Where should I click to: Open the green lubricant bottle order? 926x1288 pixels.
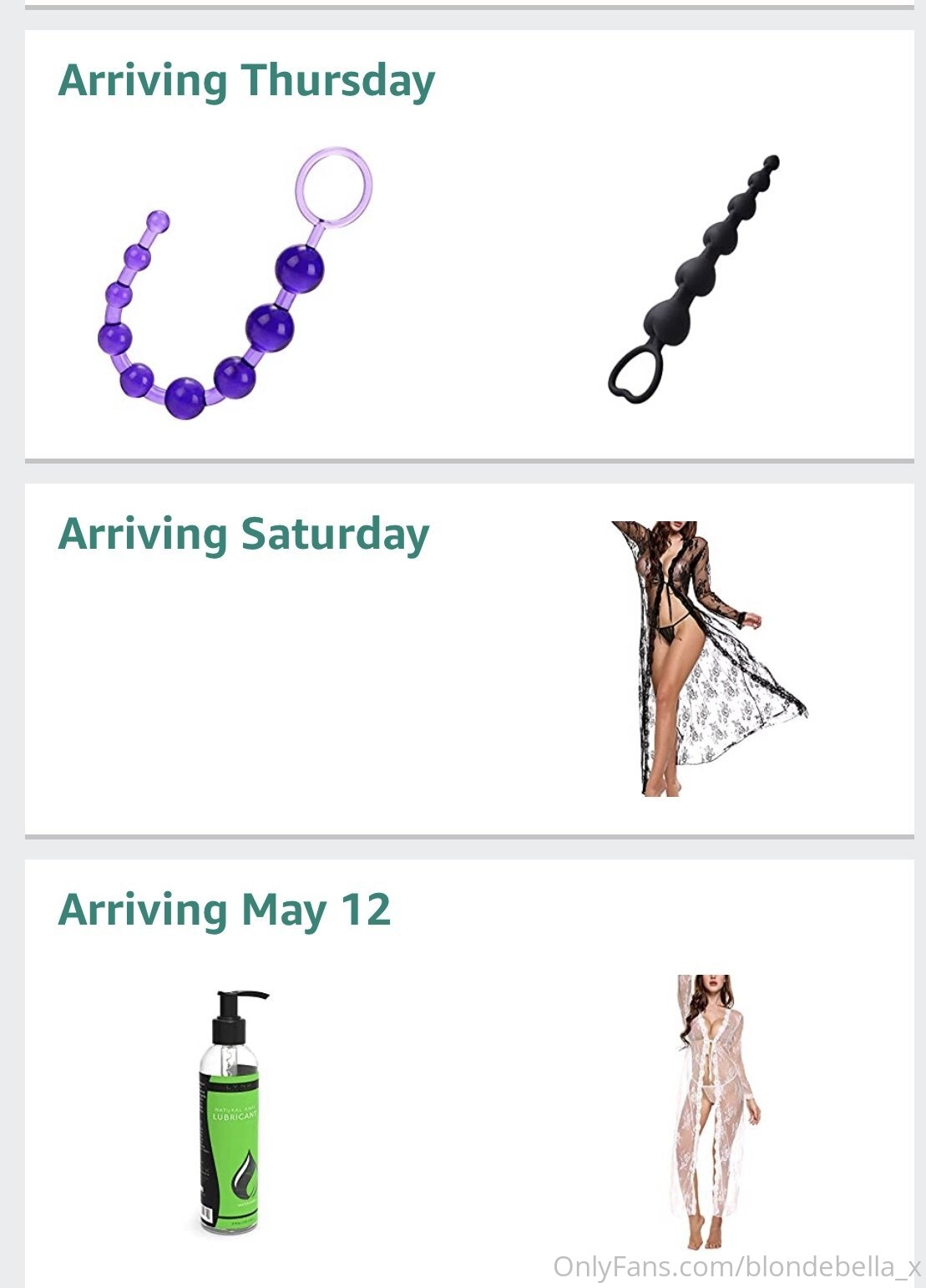[x=230, y=1111]
